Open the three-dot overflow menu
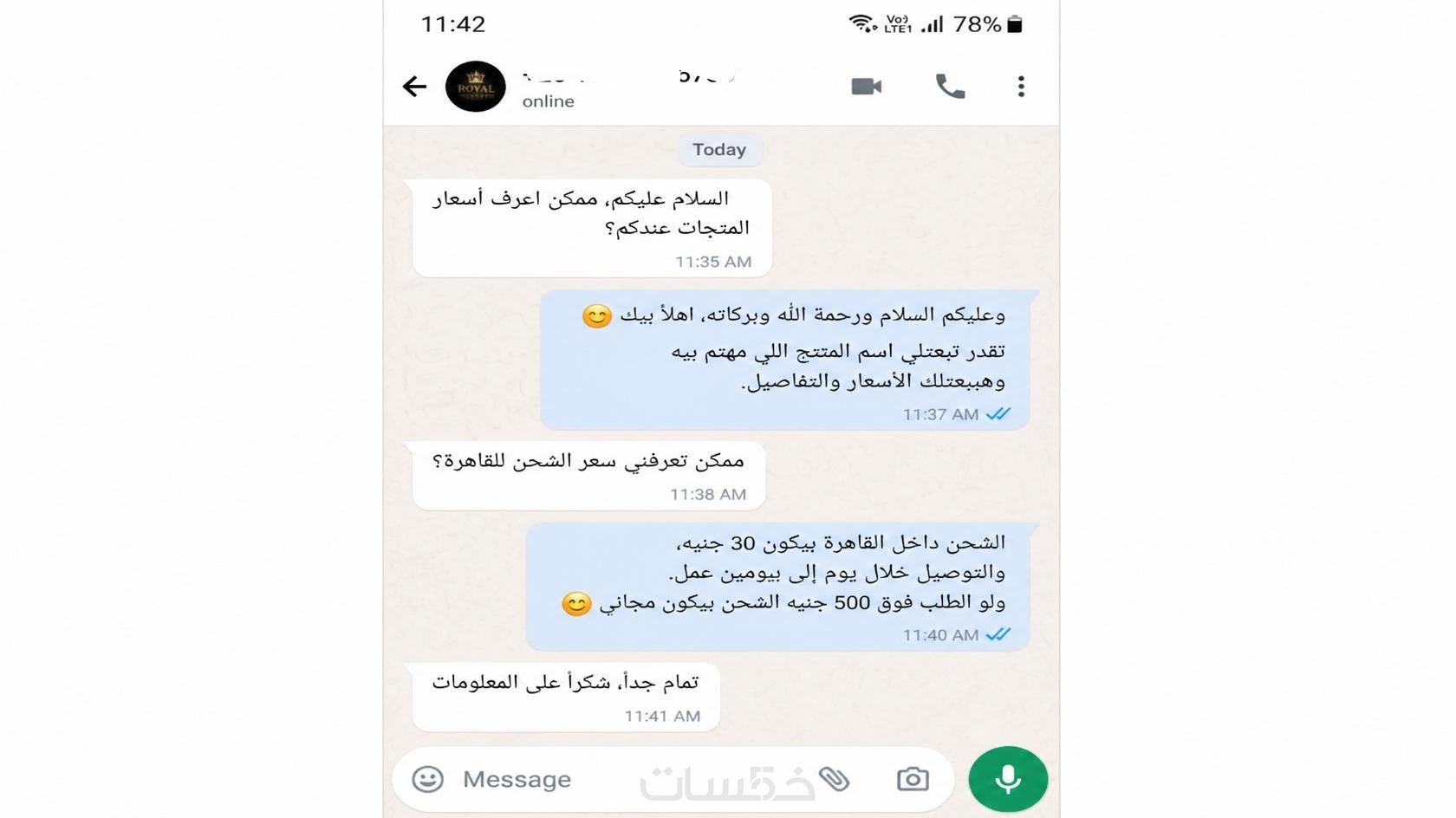1456x818 pixels. (x=1021, y=86)
